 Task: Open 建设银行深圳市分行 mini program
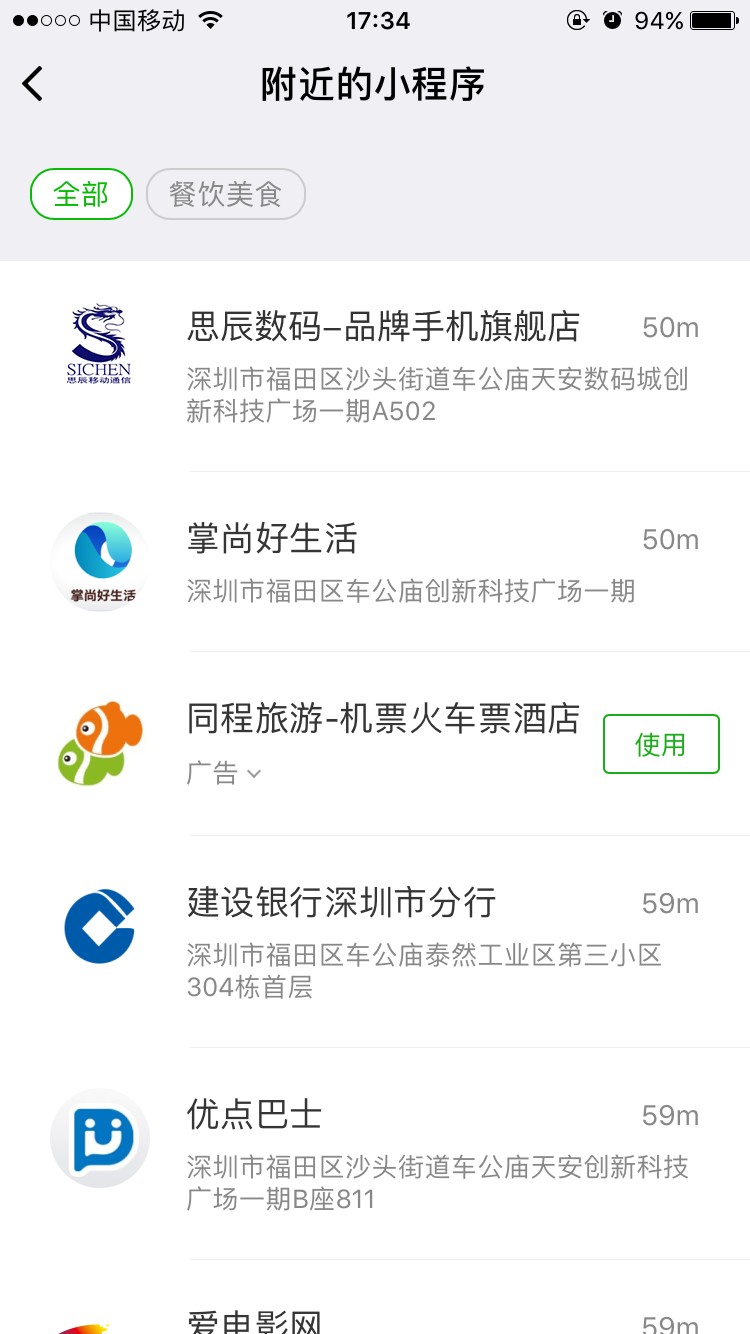[342, 903]
